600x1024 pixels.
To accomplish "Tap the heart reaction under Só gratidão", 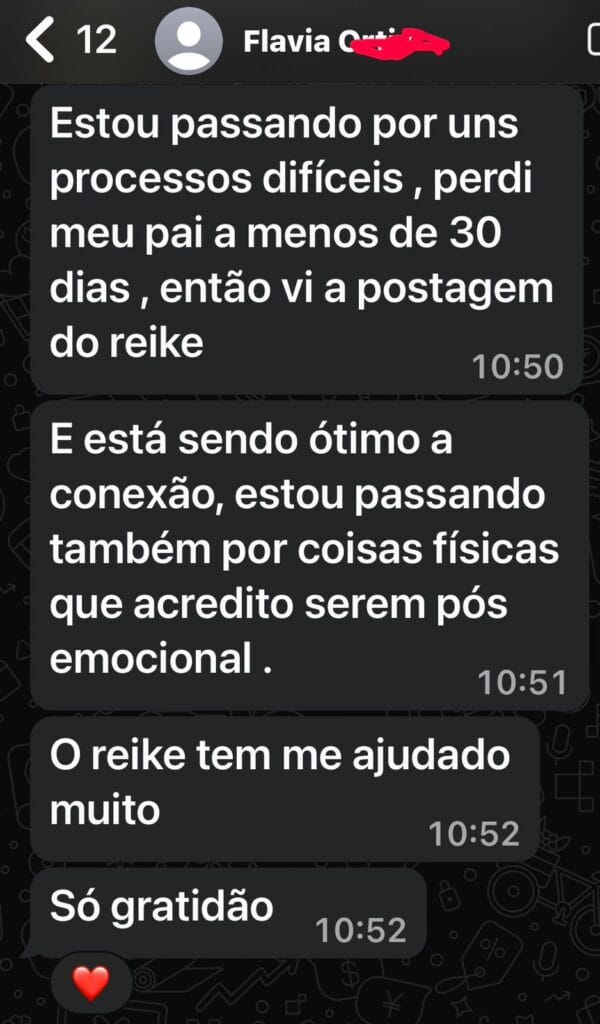I will [x=90, y=983].
